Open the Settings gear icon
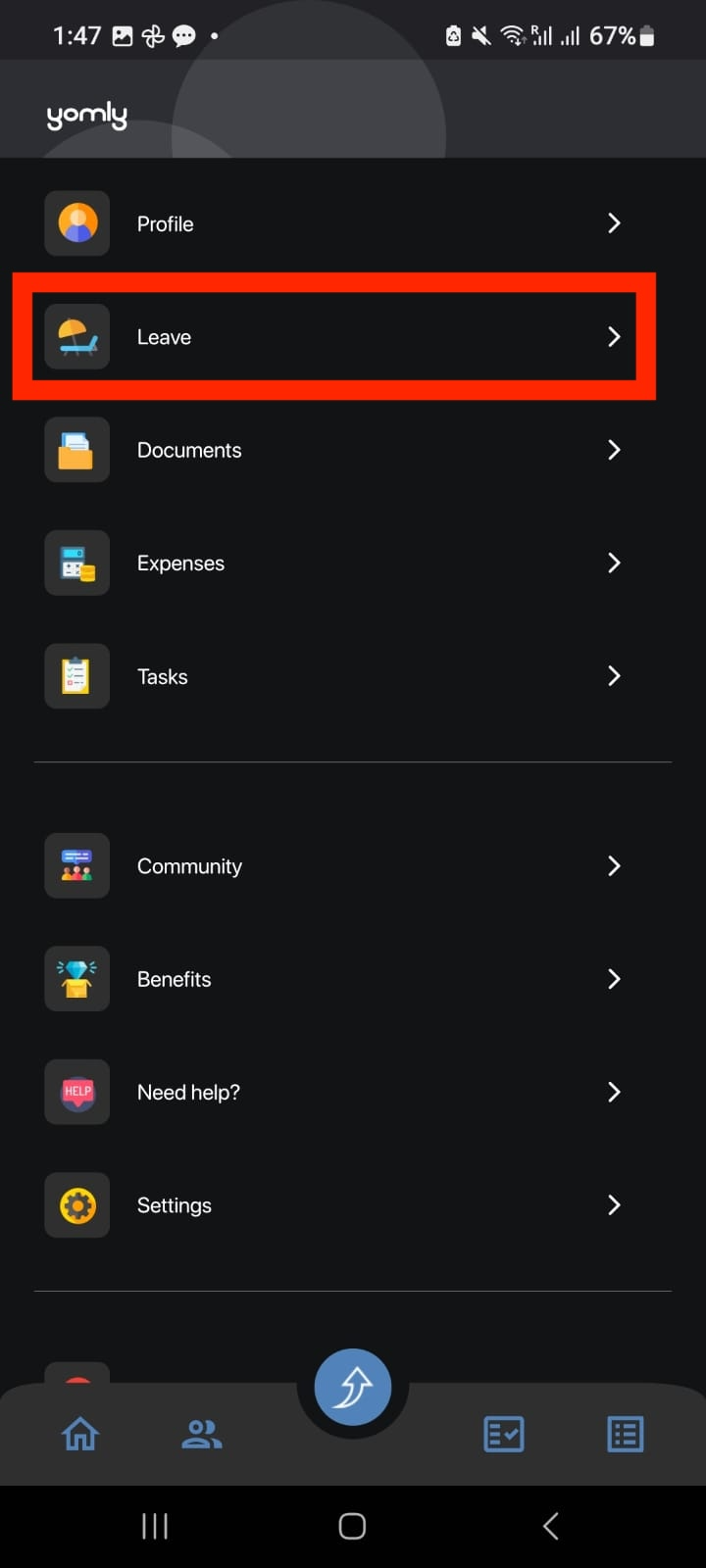 (x=76, y=1205)
